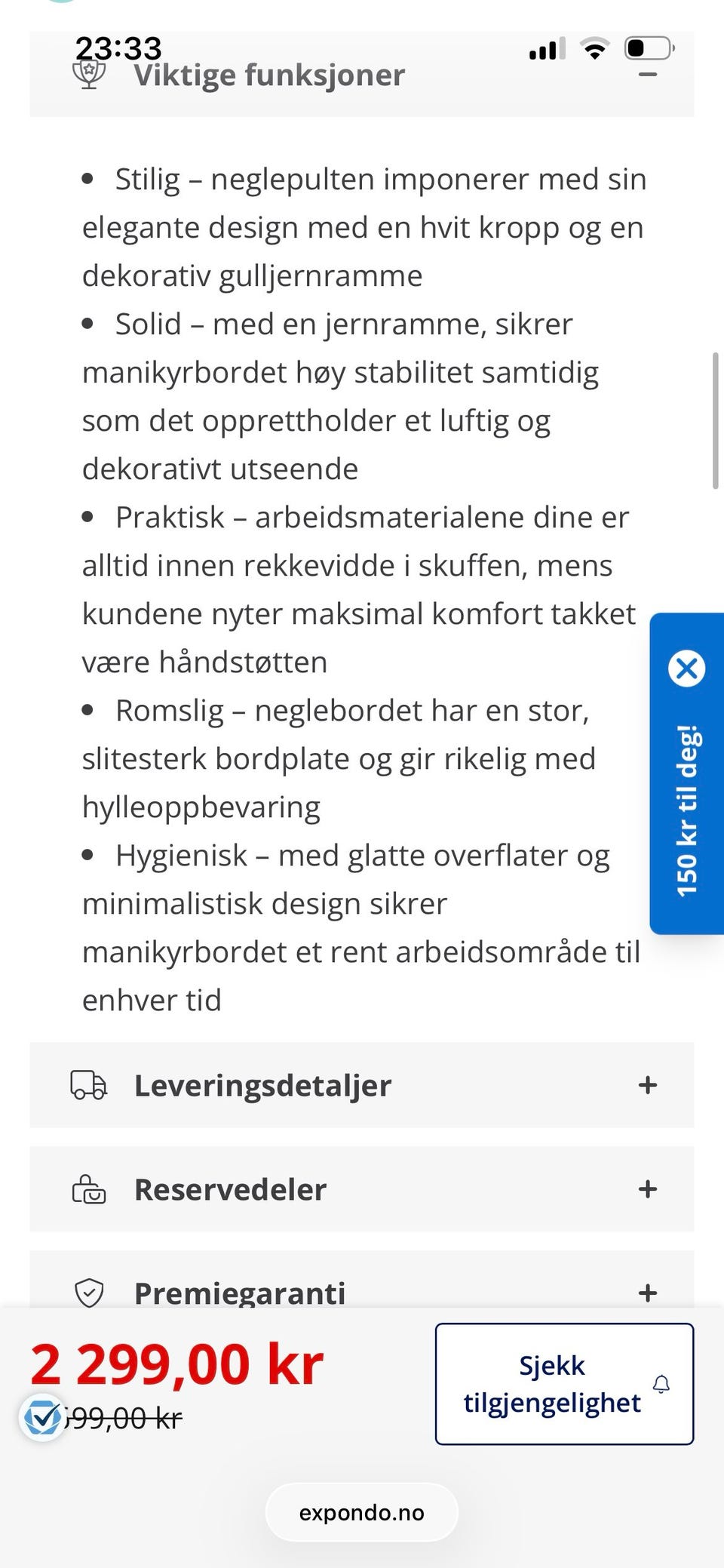The width and height of the screenshot is (724, 1568).
Task: Click the spare parts icon next to Reservedeler
Action: [x=88, y=1189]
